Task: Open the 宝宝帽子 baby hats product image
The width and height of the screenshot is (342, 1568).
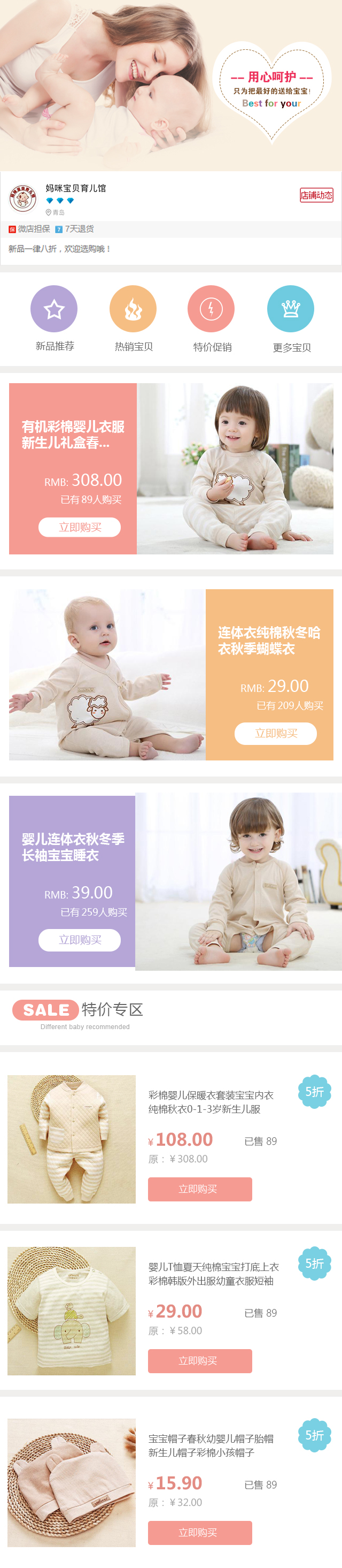Action: point(72,1482)
